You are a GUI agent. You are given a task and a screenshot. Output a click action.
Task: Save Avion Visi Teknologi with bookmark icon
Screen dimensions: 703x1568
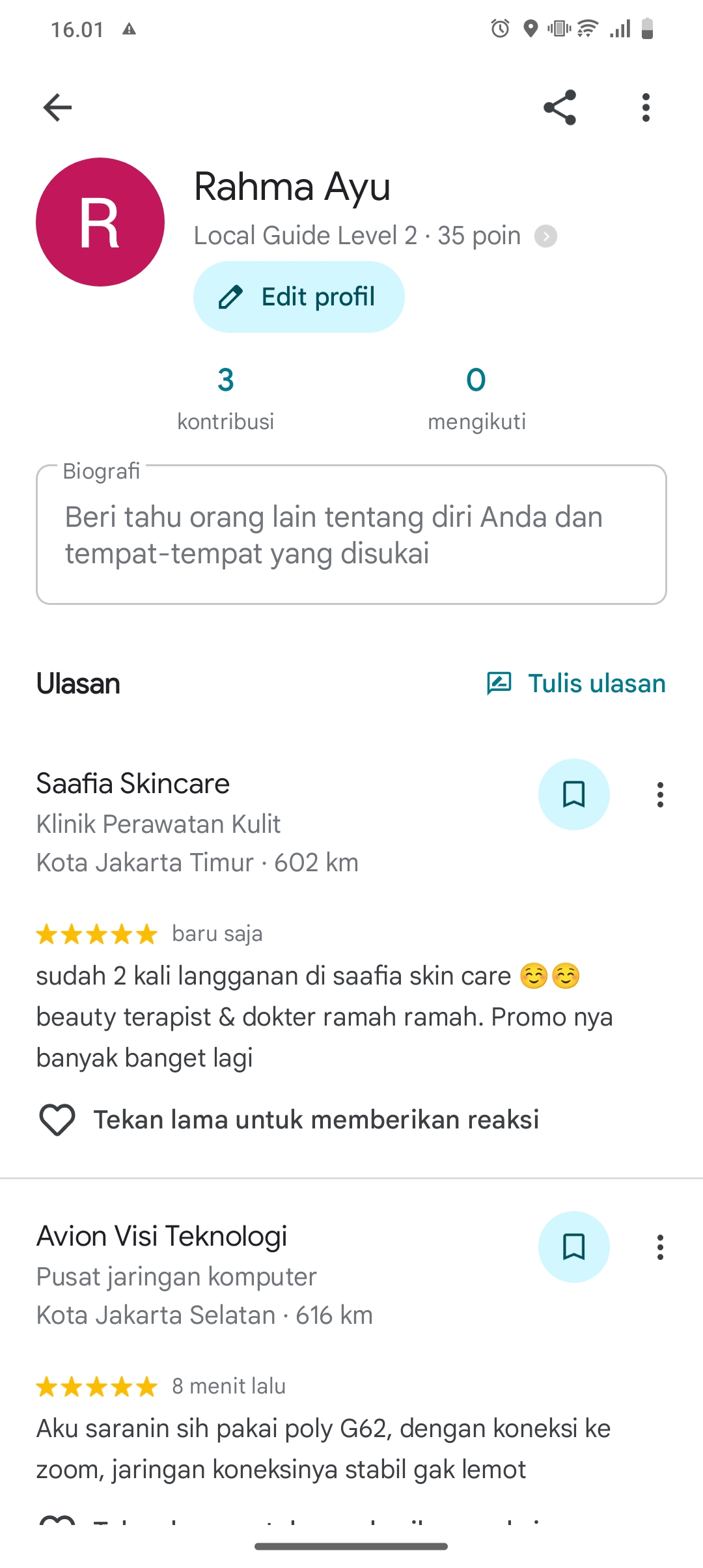[574, 1247]
